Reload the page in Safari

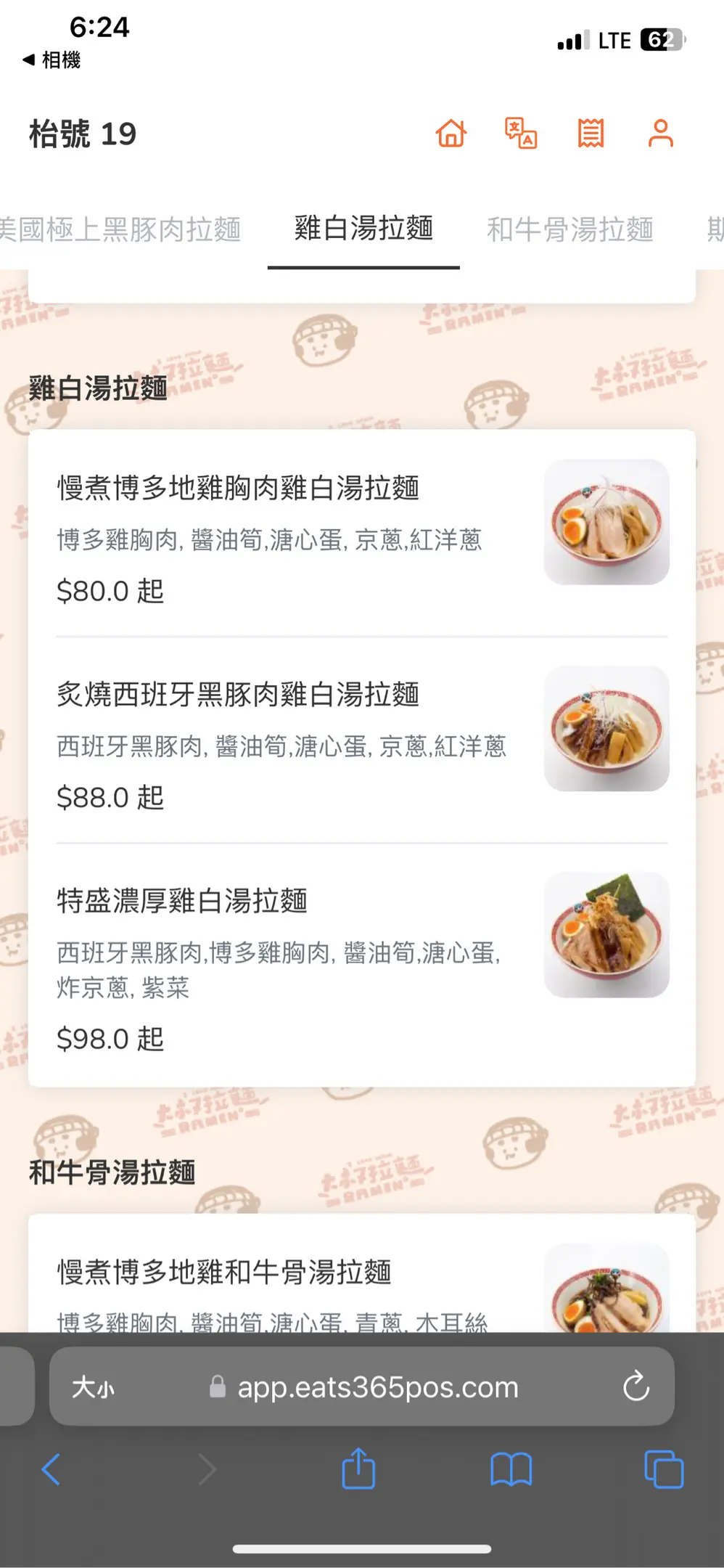636,1387
